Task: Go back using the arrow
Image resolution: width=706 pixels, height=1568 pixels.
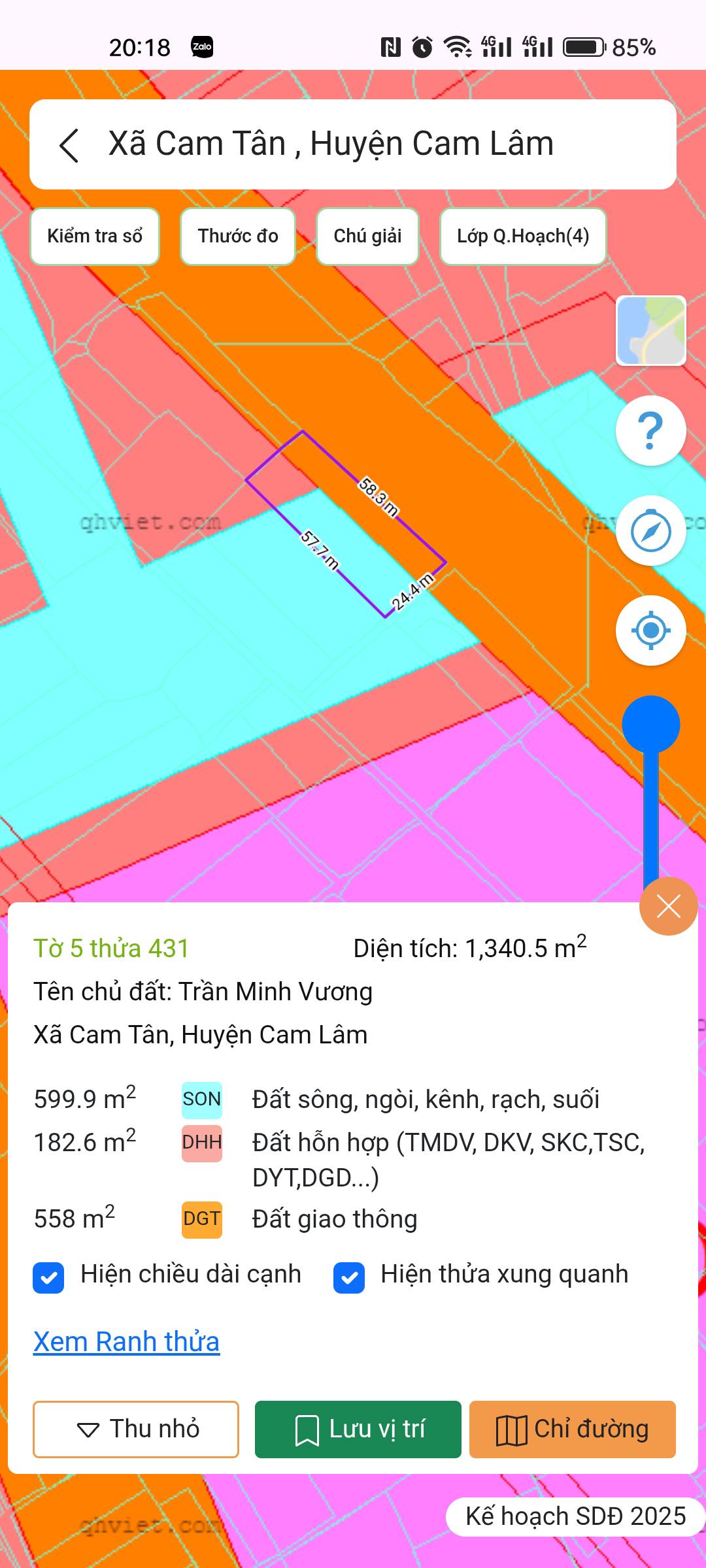Action: click(x=69, y=145)
